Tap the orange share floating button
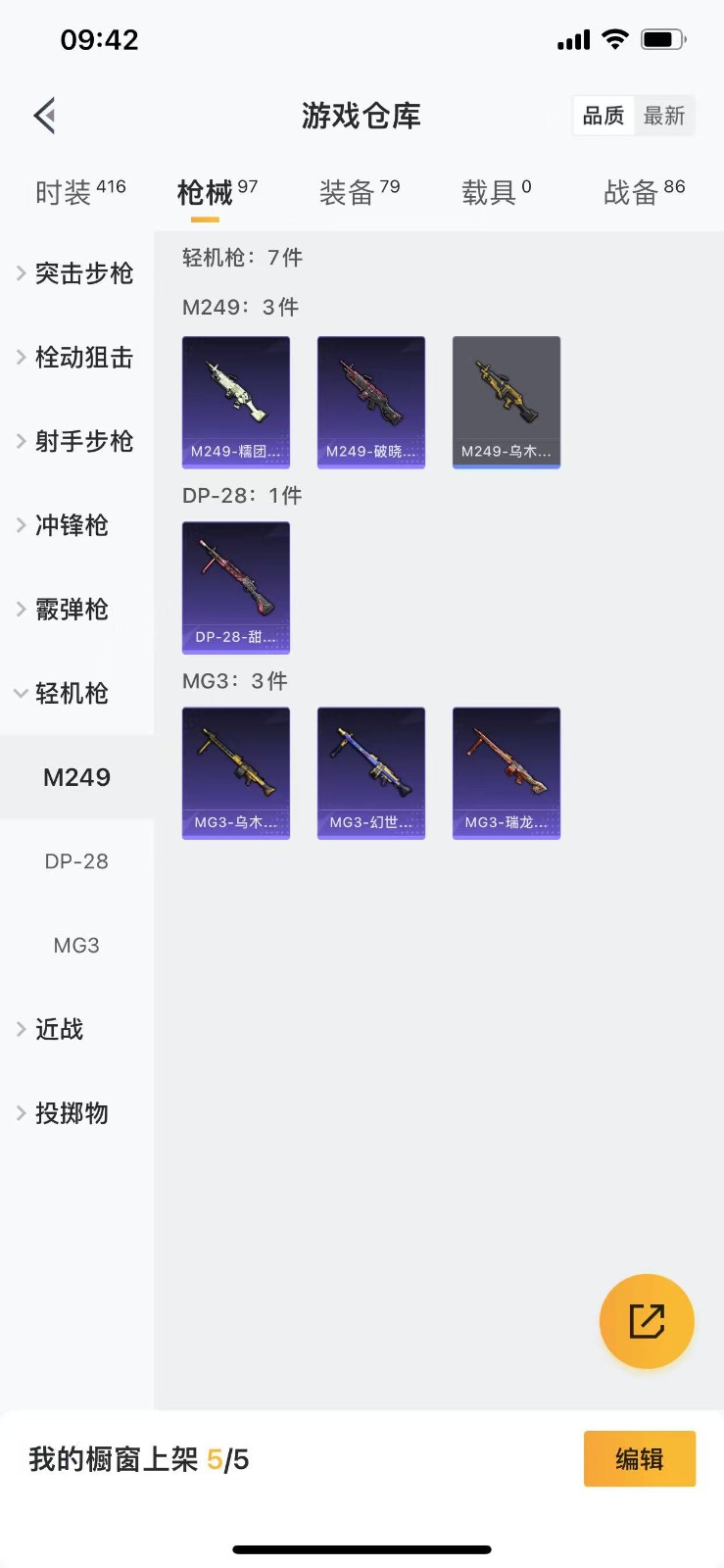 pos(647,1321)
